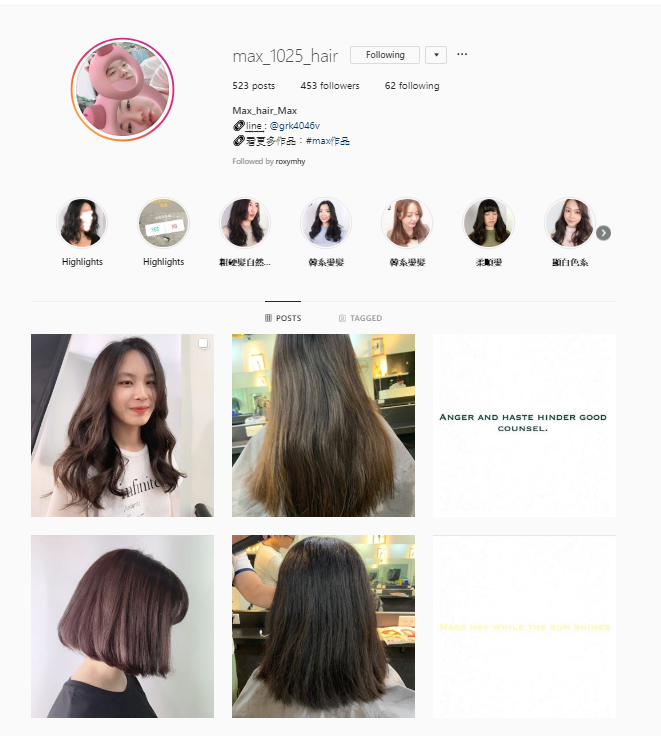Show more highlights with the arrow
The height and width of the screenshot is (736, 661).
coord(603,233)
